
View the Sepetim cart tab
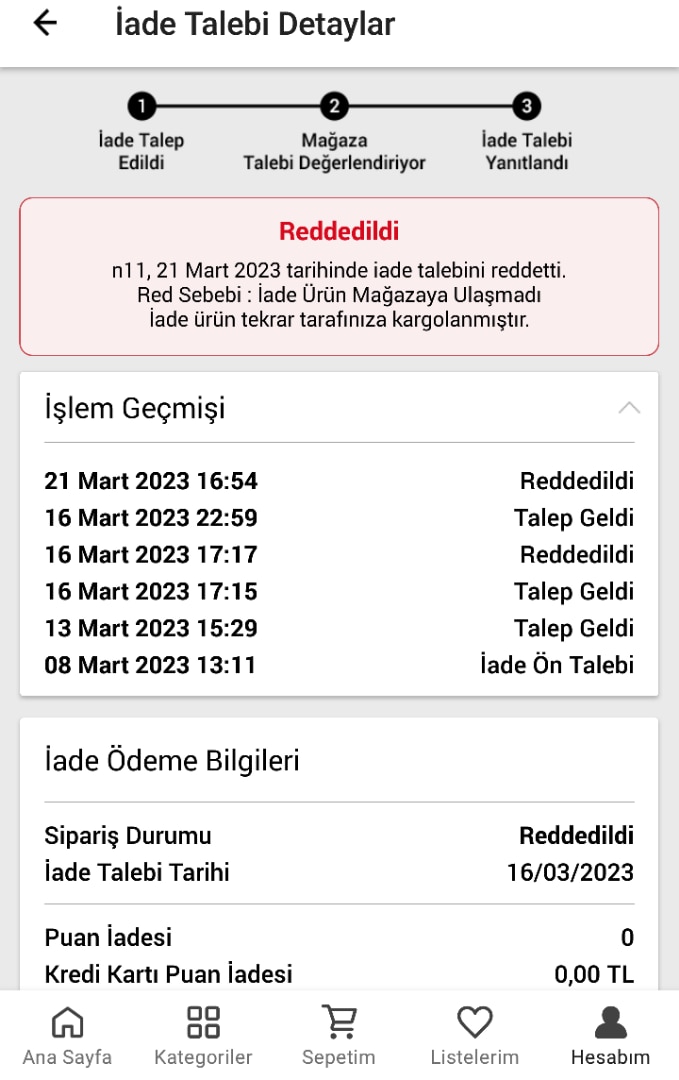[339, 1035]
